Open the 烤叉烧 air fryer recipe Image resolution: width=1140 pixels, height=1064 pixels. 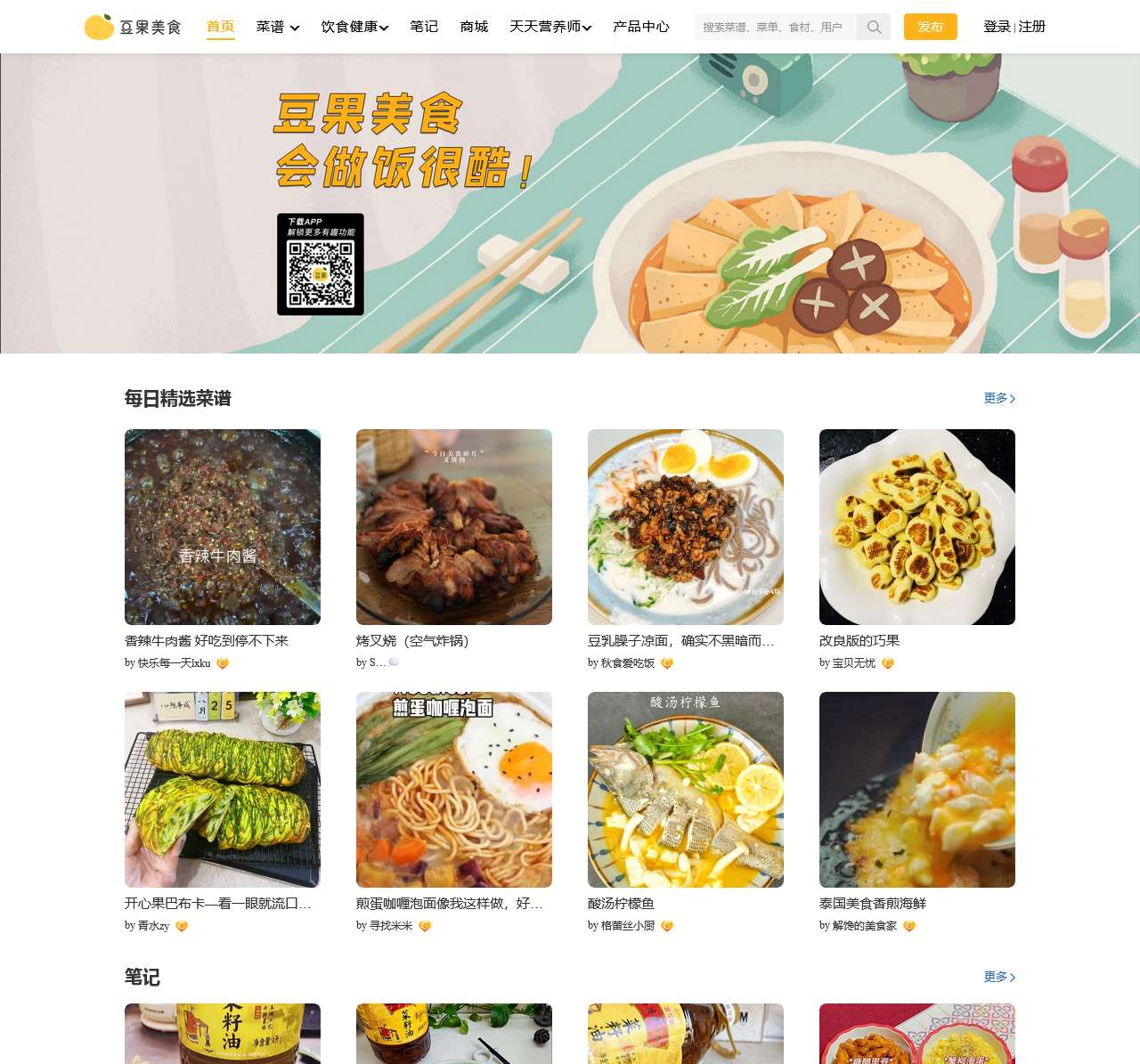pos(454,527)
